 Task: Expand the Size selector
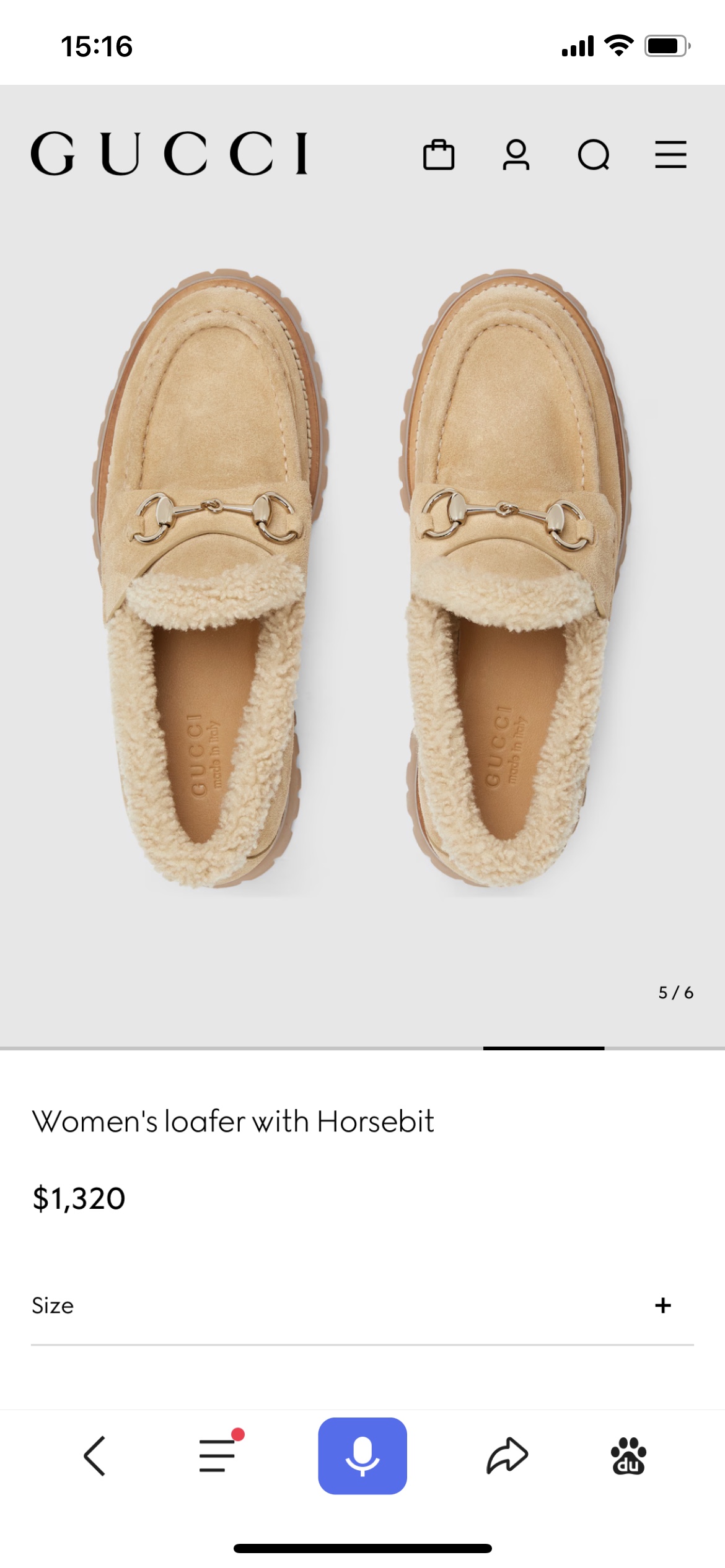tap(362, 1305)
